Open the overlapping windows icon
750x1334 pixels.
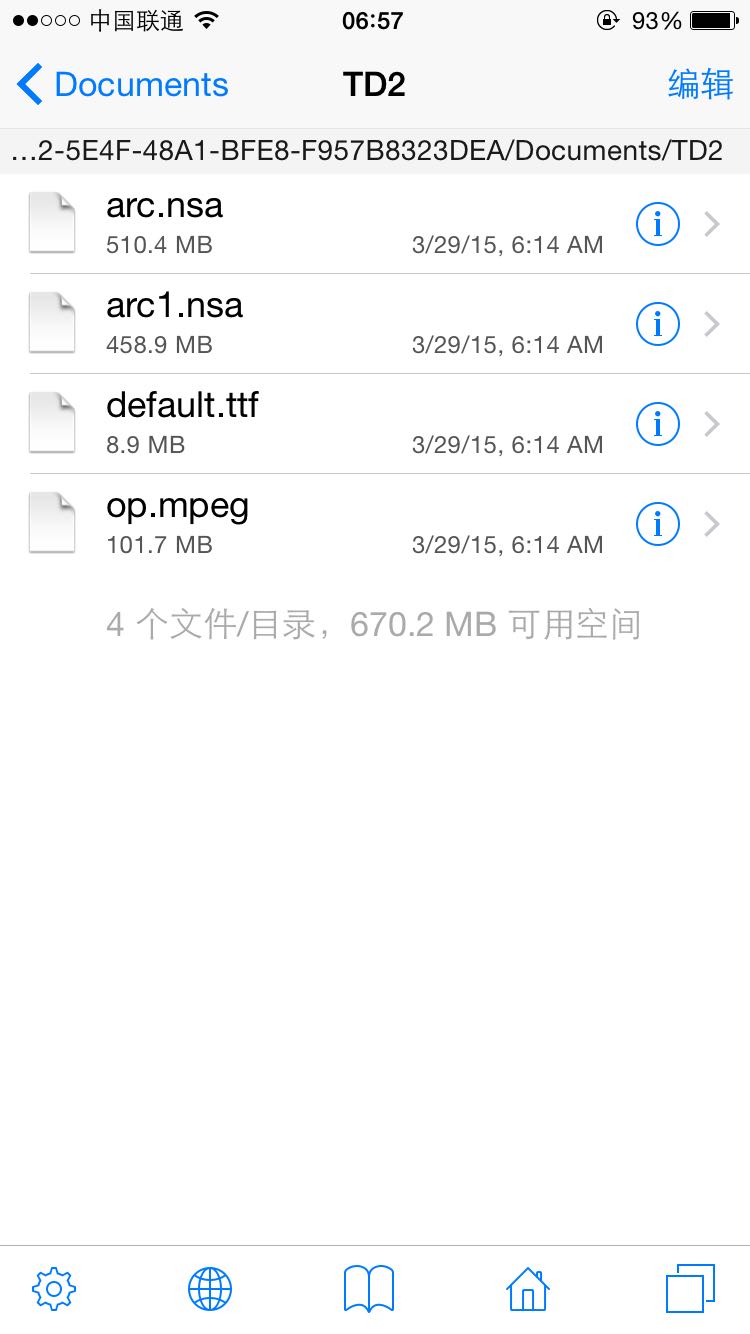click(690, 1289)
